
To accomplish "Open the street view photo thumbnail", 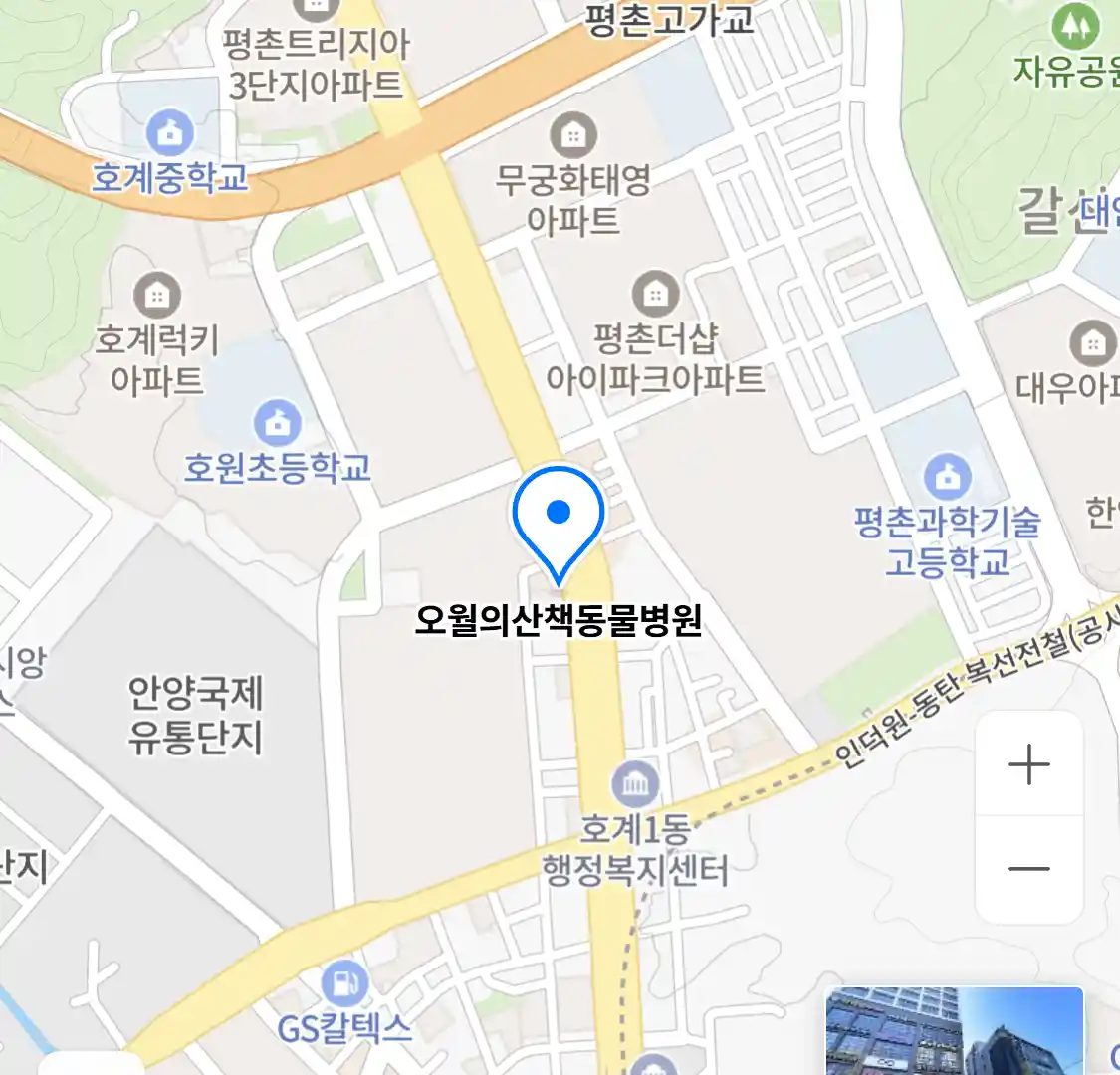I will [x=954, y=1031].
